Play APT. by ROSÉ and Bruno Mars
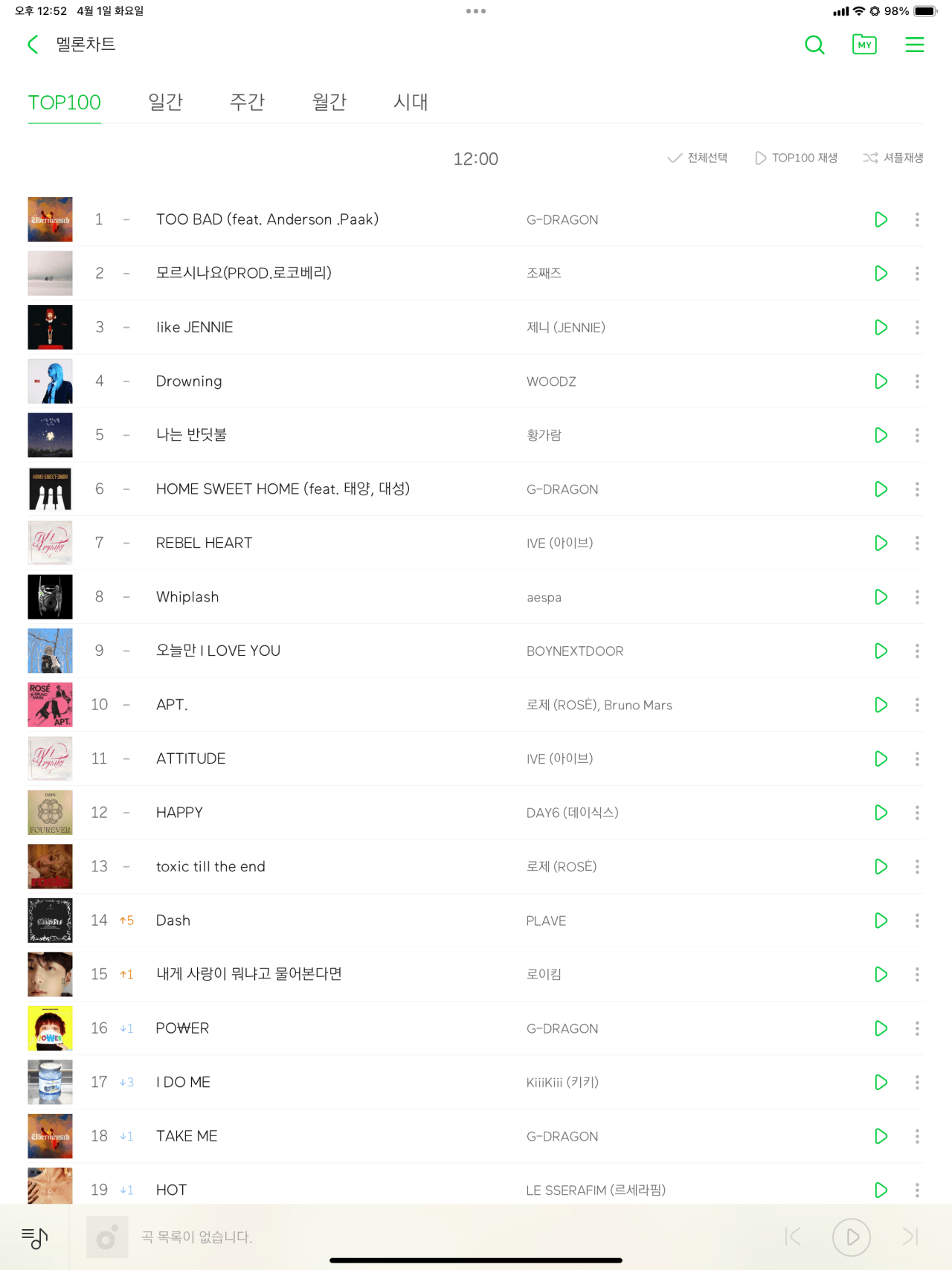This screenshot has width=952, height=1270. [881, 705]
